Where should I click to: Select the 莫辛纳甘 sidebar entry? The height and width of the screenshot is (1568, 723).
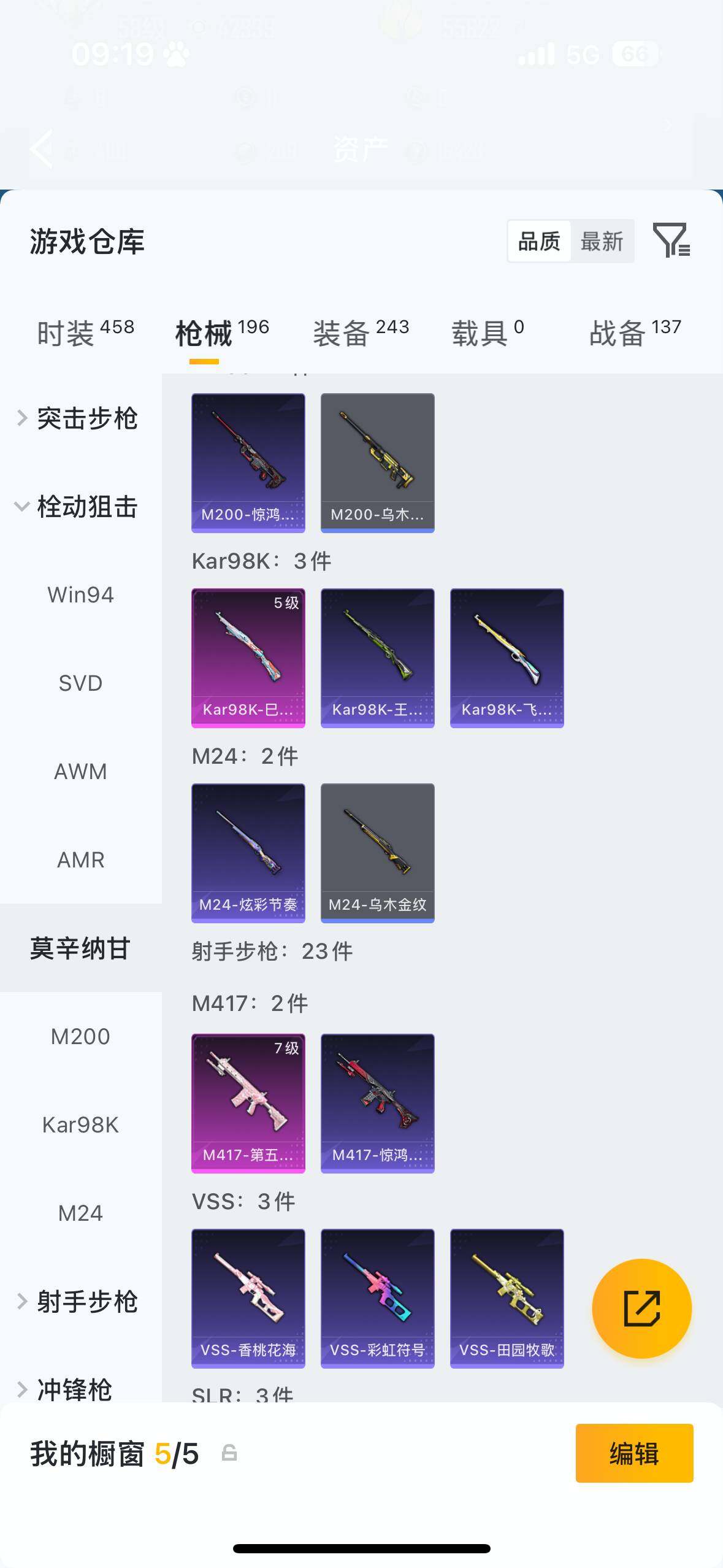click(80, 947)
